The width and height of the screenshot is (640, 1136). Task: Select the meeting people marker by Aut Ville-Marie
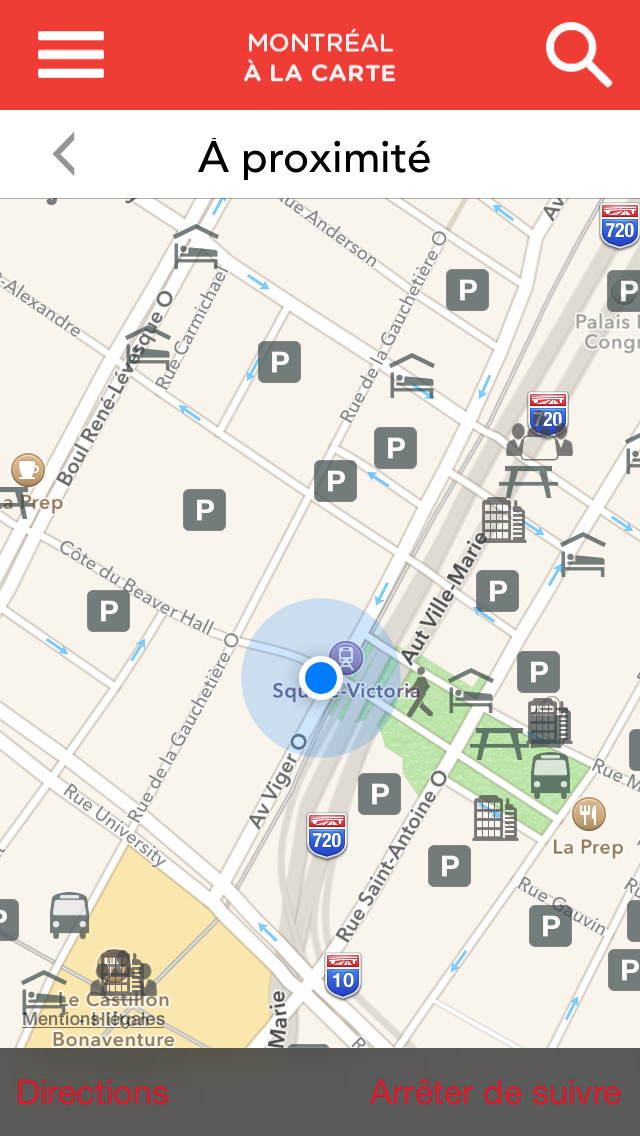[x=539, y=441]
